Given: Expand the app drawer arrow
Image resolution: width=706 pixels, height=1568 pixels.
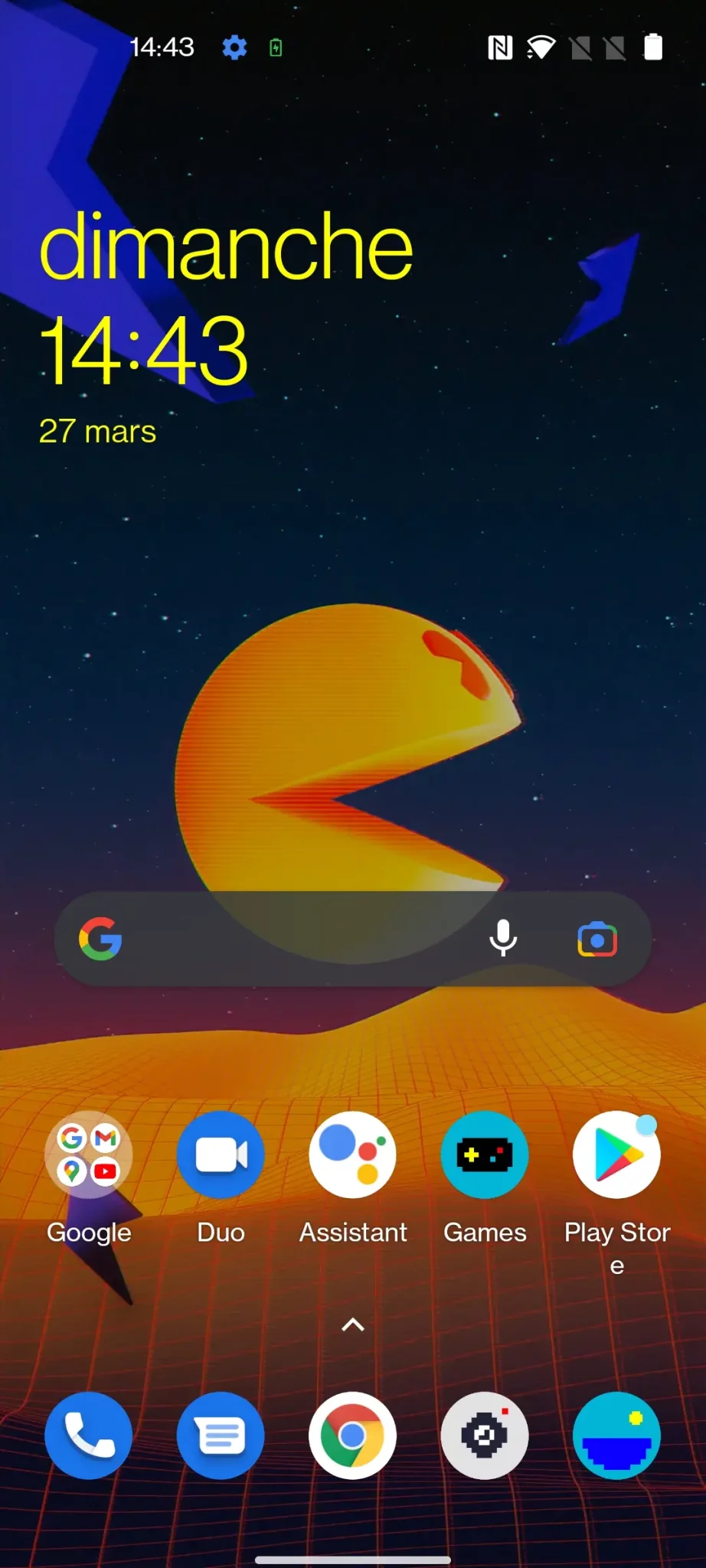Looking at the screenshot, I should pyautogui.click(x=353, y=1325).
